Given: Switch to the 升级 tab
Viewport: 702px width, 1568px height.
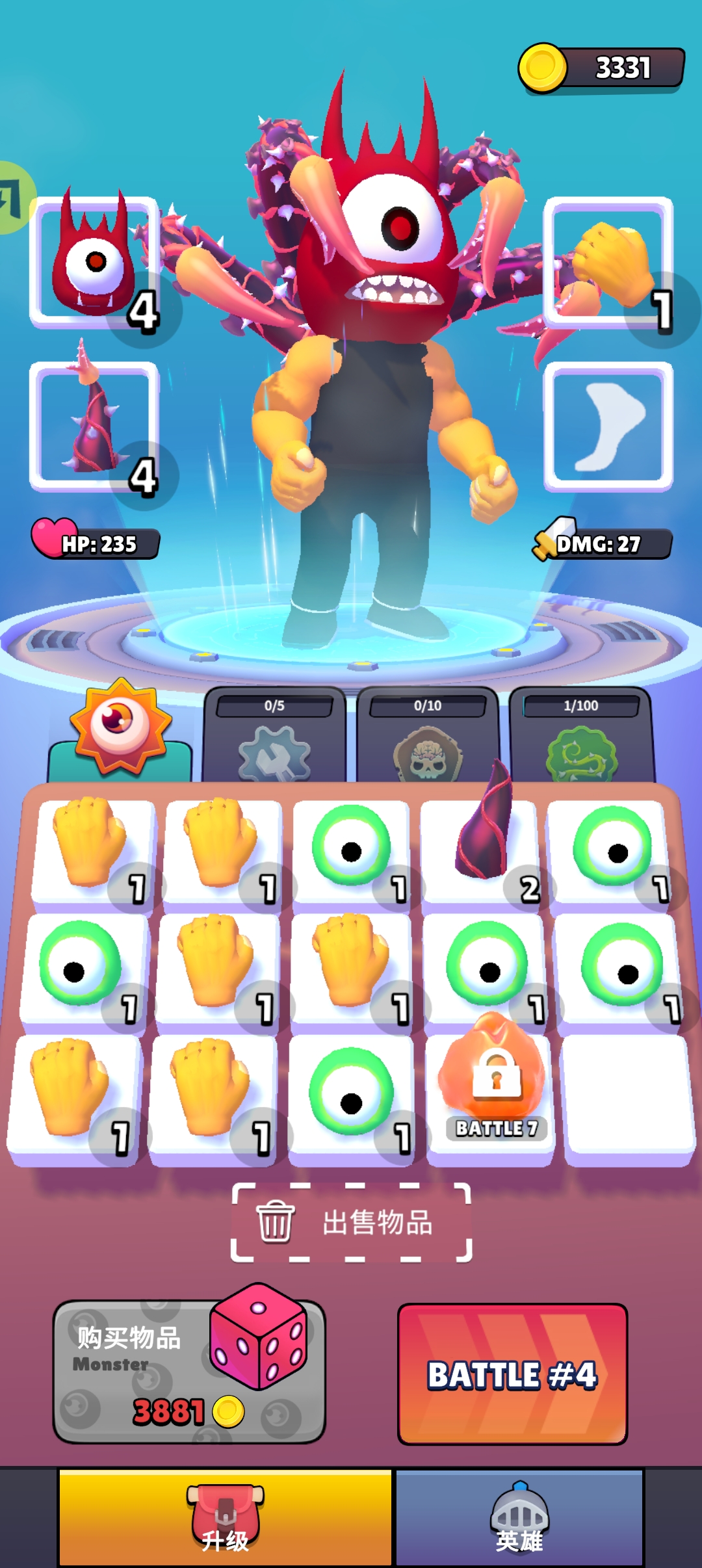Looking at the screenshot, I should click(225, 1518).
